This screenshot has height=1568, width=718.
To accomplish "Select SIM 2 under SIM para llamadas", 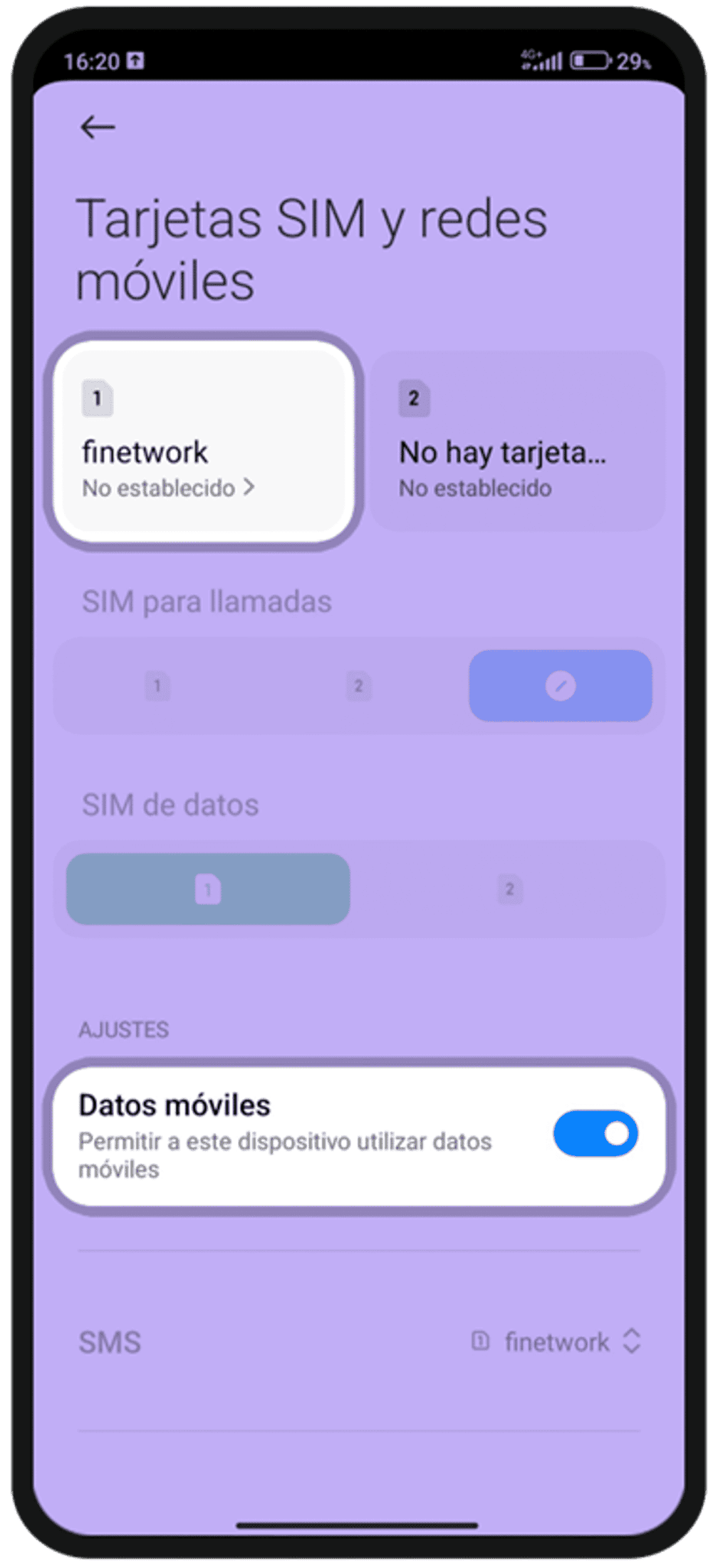I will point(358,686).
